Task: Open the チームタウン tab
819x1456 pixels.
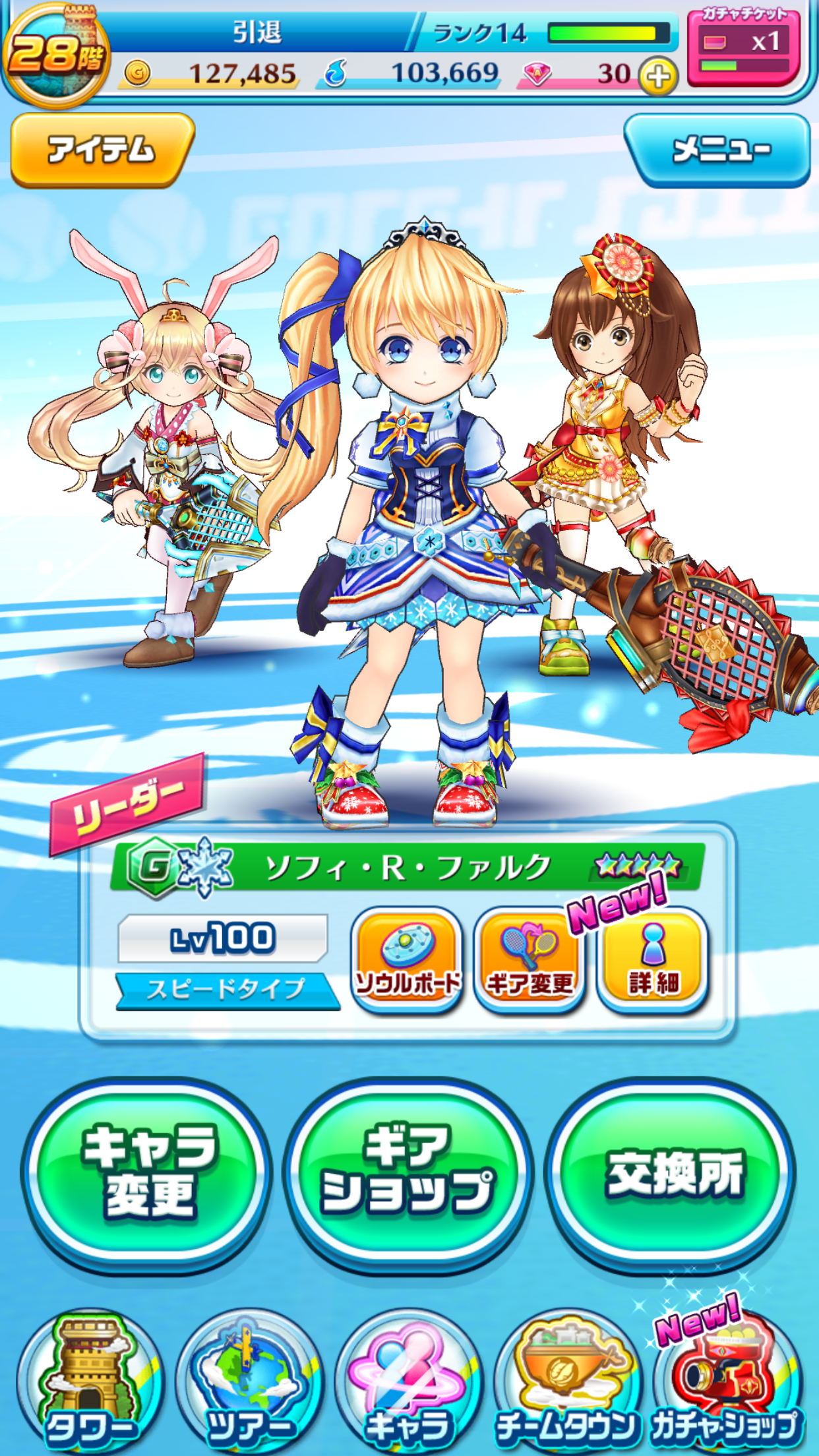Action: (567, 1381)
